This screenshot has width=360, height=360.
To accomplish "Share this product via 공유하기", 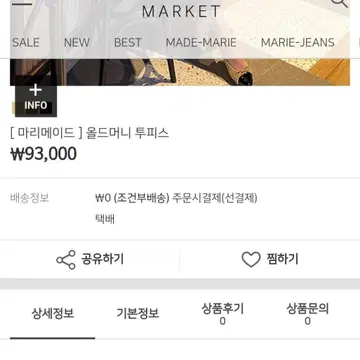I will tap(90, 259).
